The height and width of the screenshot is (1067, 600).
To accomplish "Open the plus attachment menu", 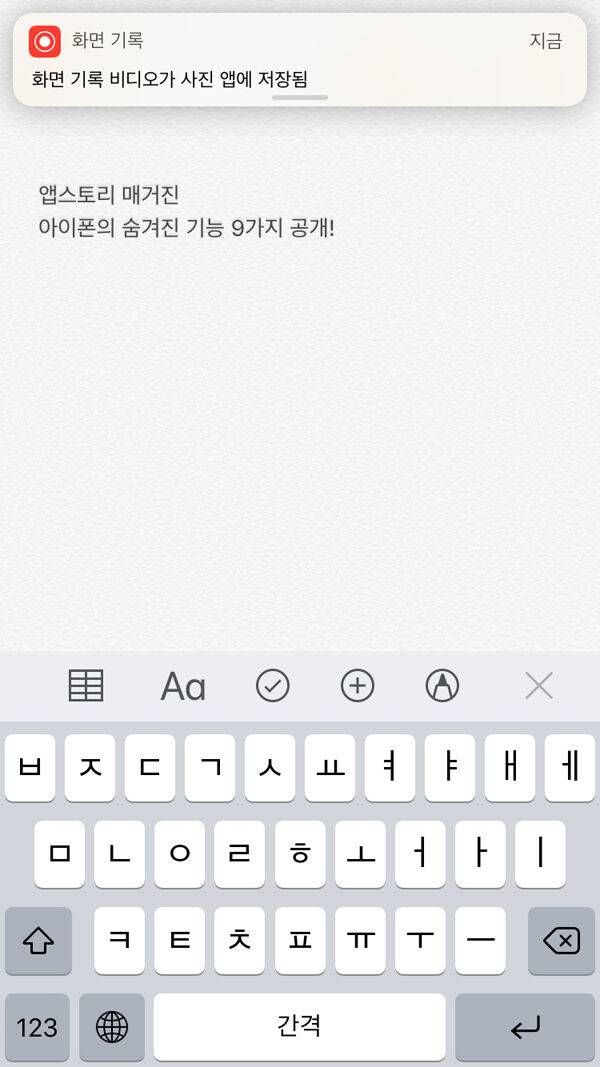I will click(x=357, y=686).
